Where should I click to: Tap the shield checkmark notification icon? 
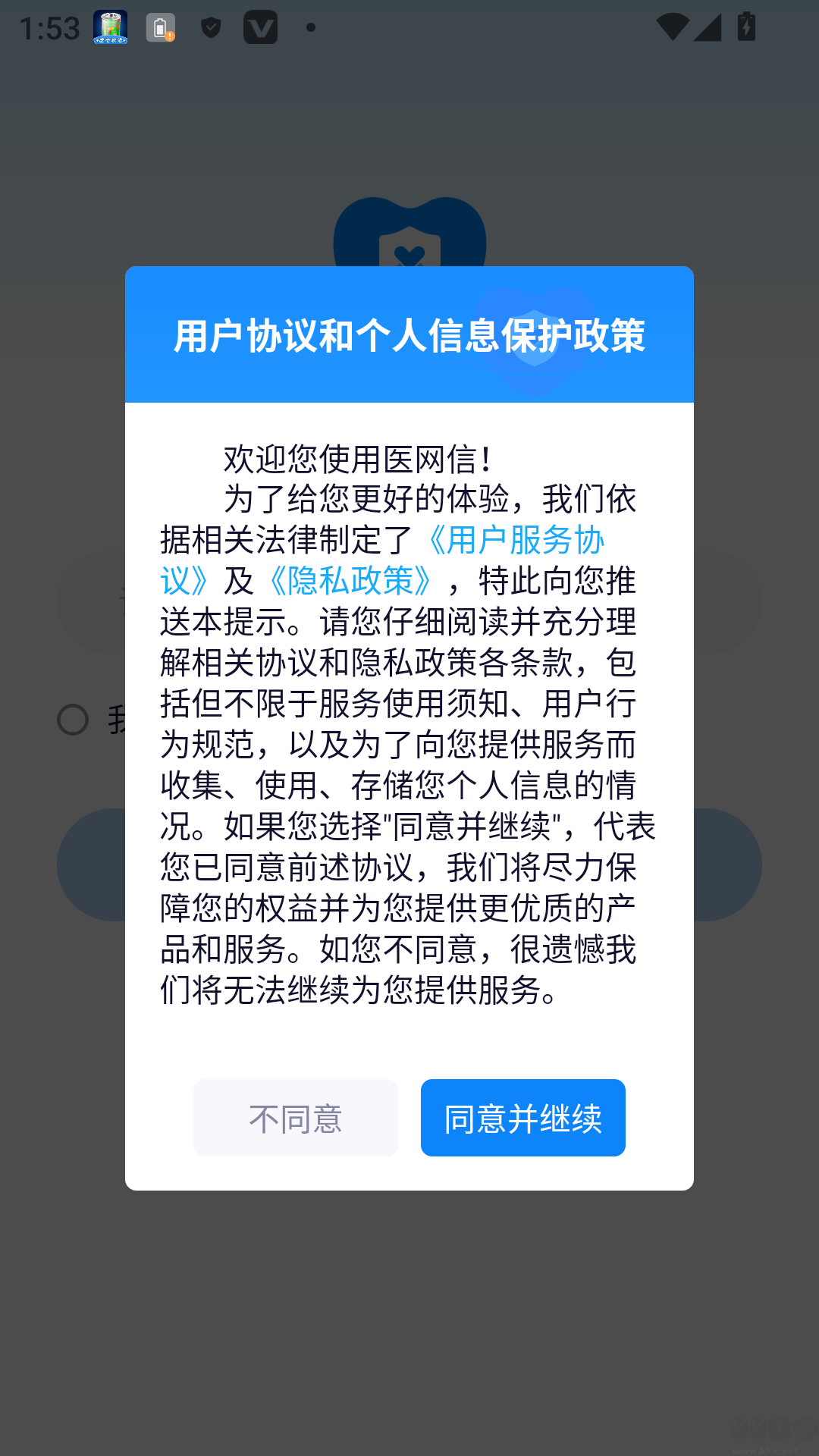coord(210,28)
